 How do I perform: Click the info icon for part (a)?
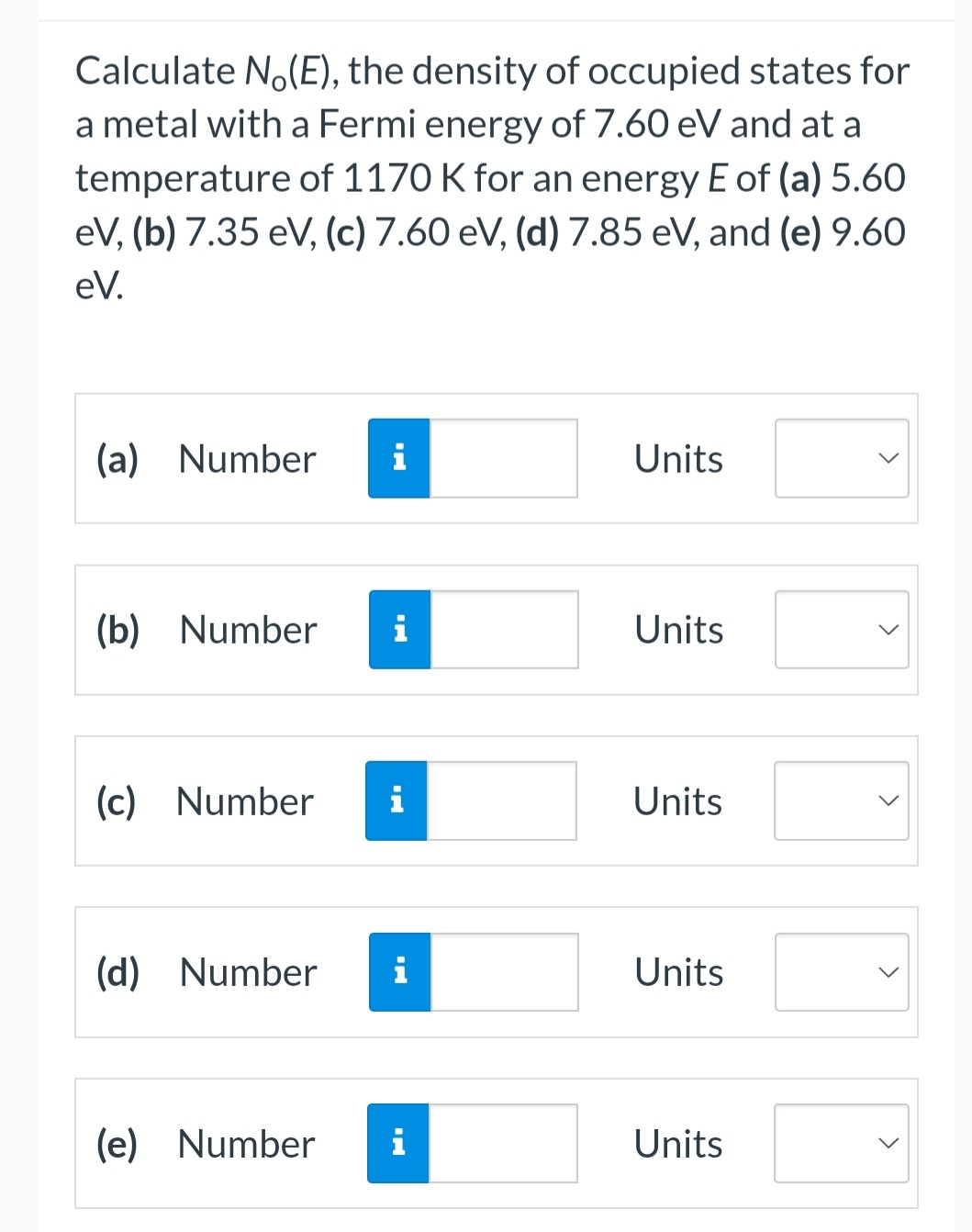[398, 458]
